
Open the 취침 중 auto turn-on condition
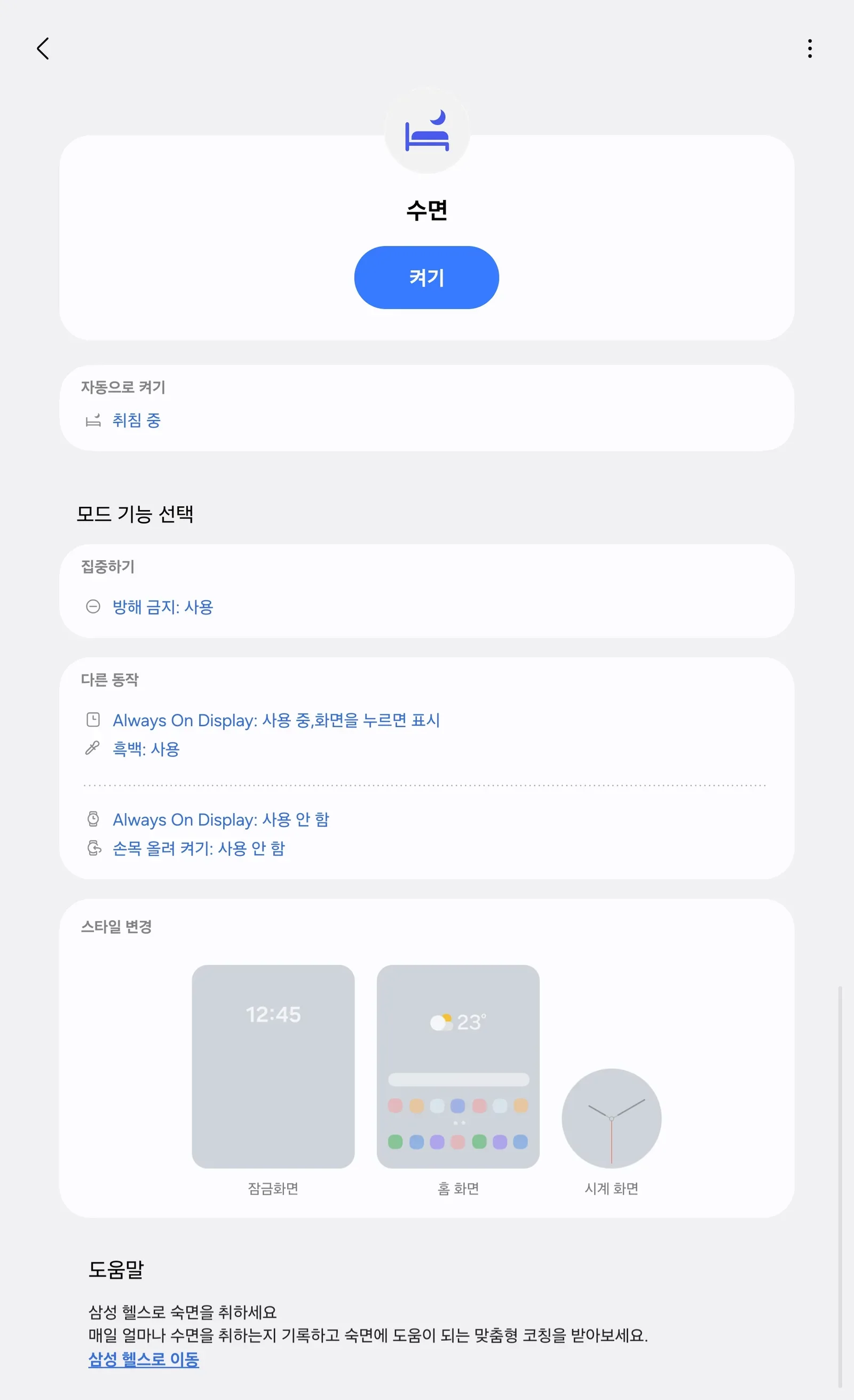[x=137, y=420]
